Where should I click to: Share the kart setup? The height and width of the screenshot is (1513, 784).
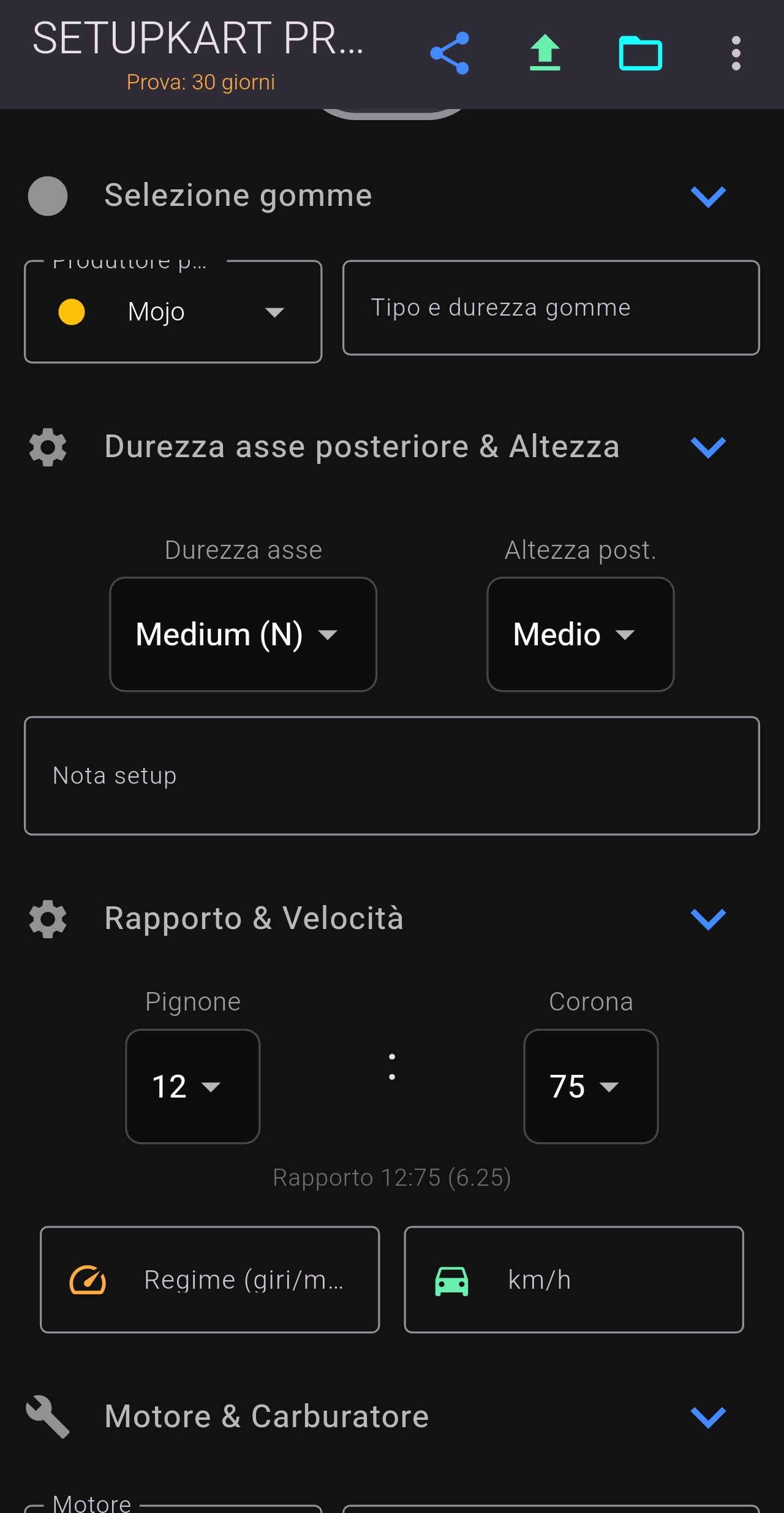tap(450, 54)
